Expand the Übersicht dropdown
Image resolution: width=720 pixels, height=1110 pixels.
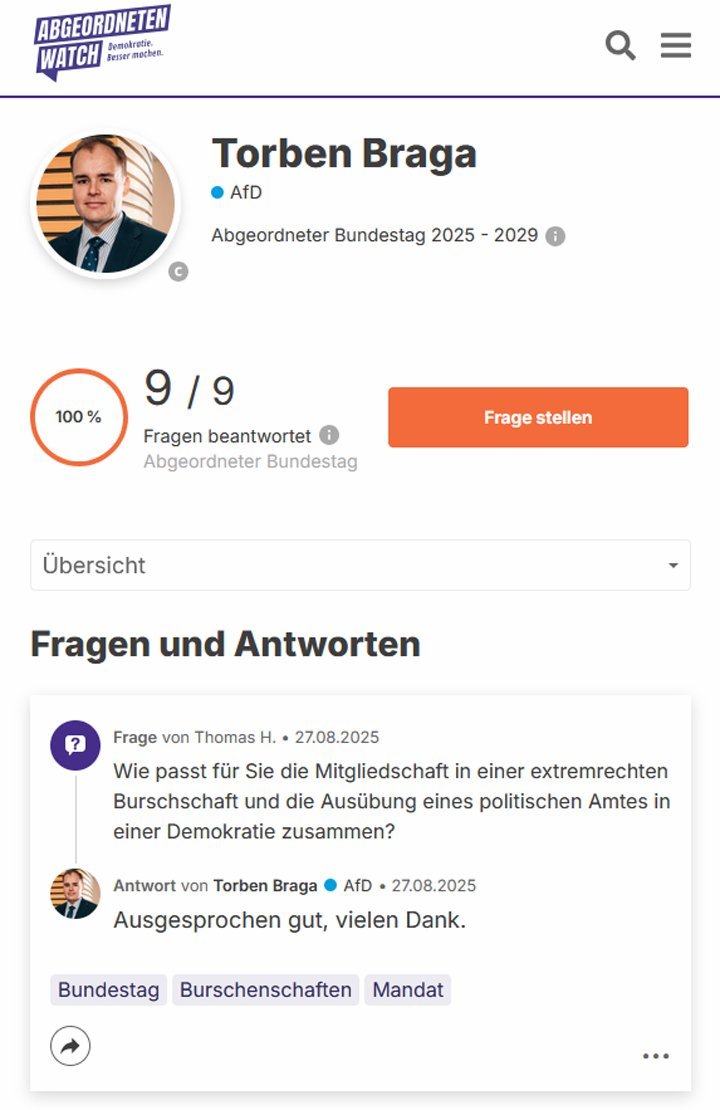[x=360, y=565]
